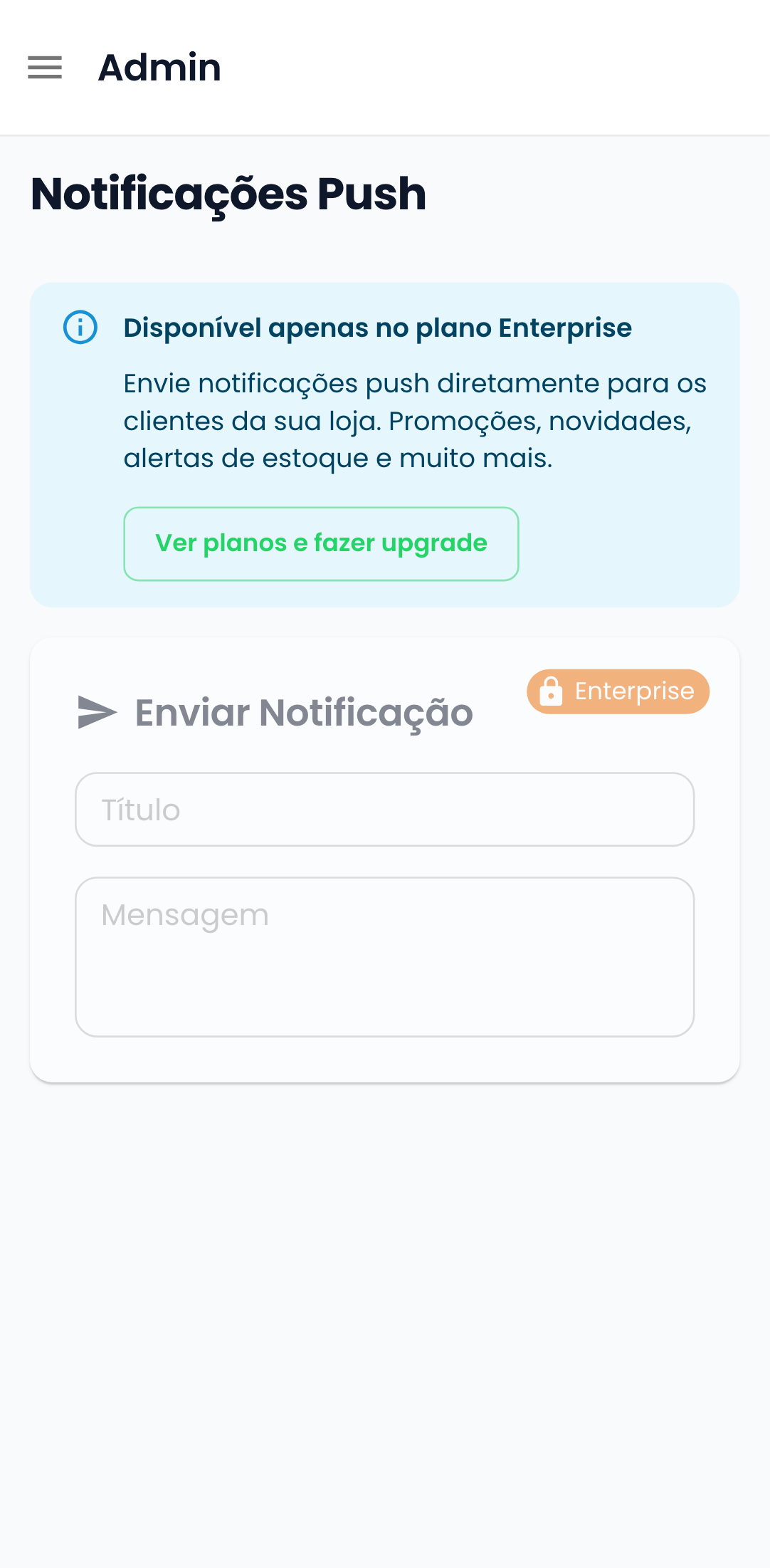Image resolution: width=770 pixels, height=1568 pixels.
Task: Click the send arrow next to Enviar Notificação
Action: click(x=96, y=712)
